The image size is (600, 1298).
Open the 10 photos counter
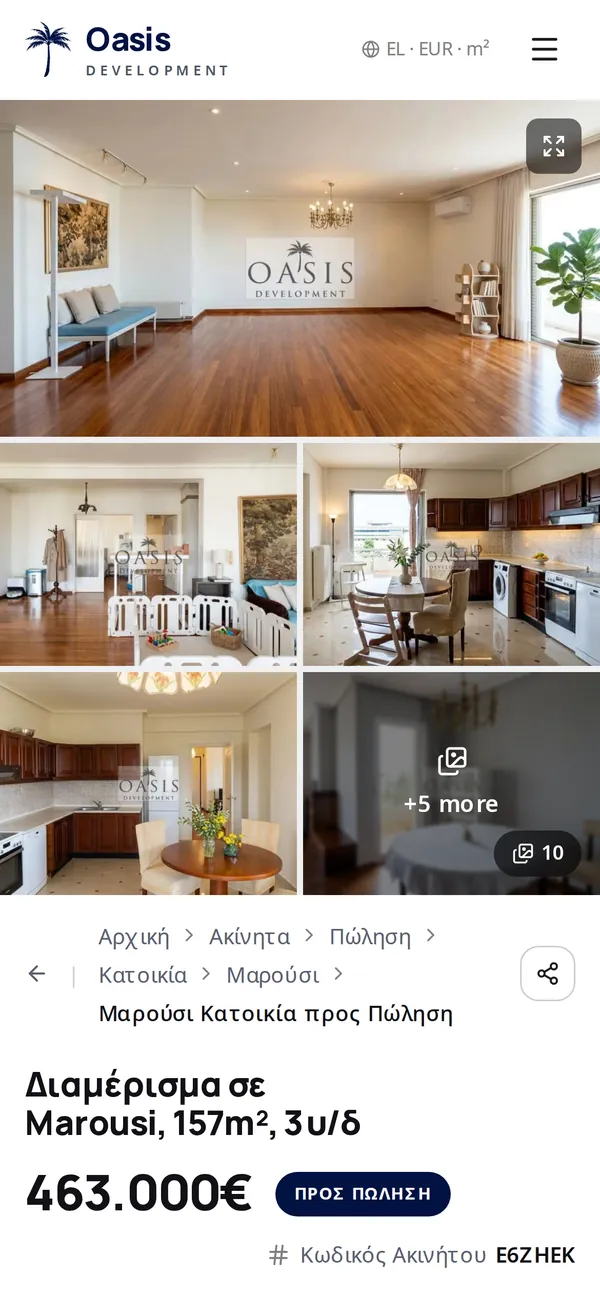(x=538, y=853)
